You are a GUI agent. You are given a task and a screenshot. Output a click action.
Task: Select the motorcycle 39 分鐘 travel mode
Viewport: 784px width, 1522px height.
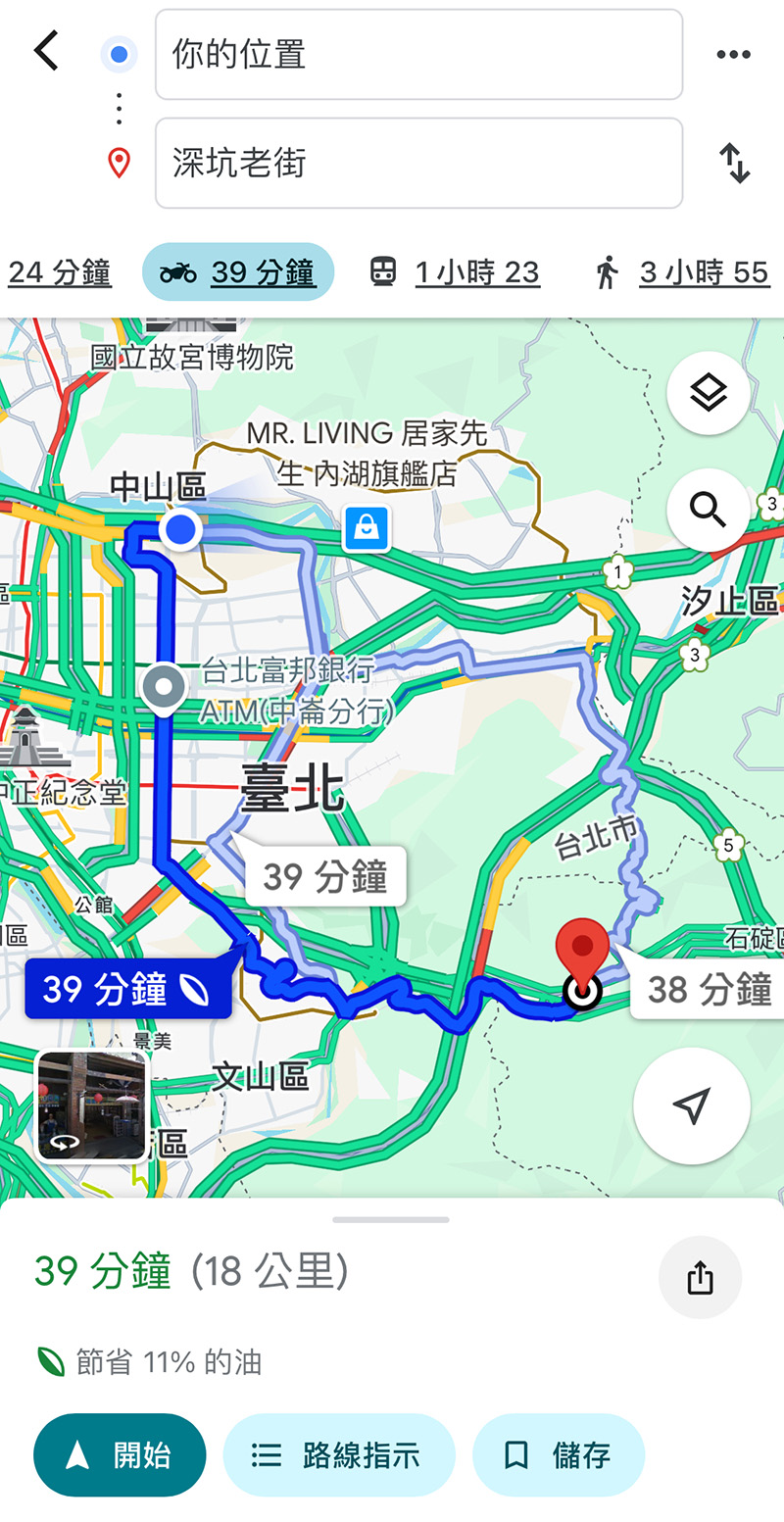pos(238,271)
